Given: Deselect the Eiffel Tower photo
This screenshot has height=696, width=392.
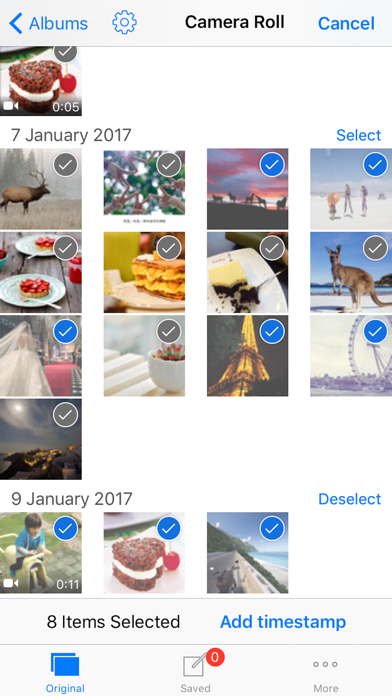Looking at the screenshot, I should coord(247,356).
